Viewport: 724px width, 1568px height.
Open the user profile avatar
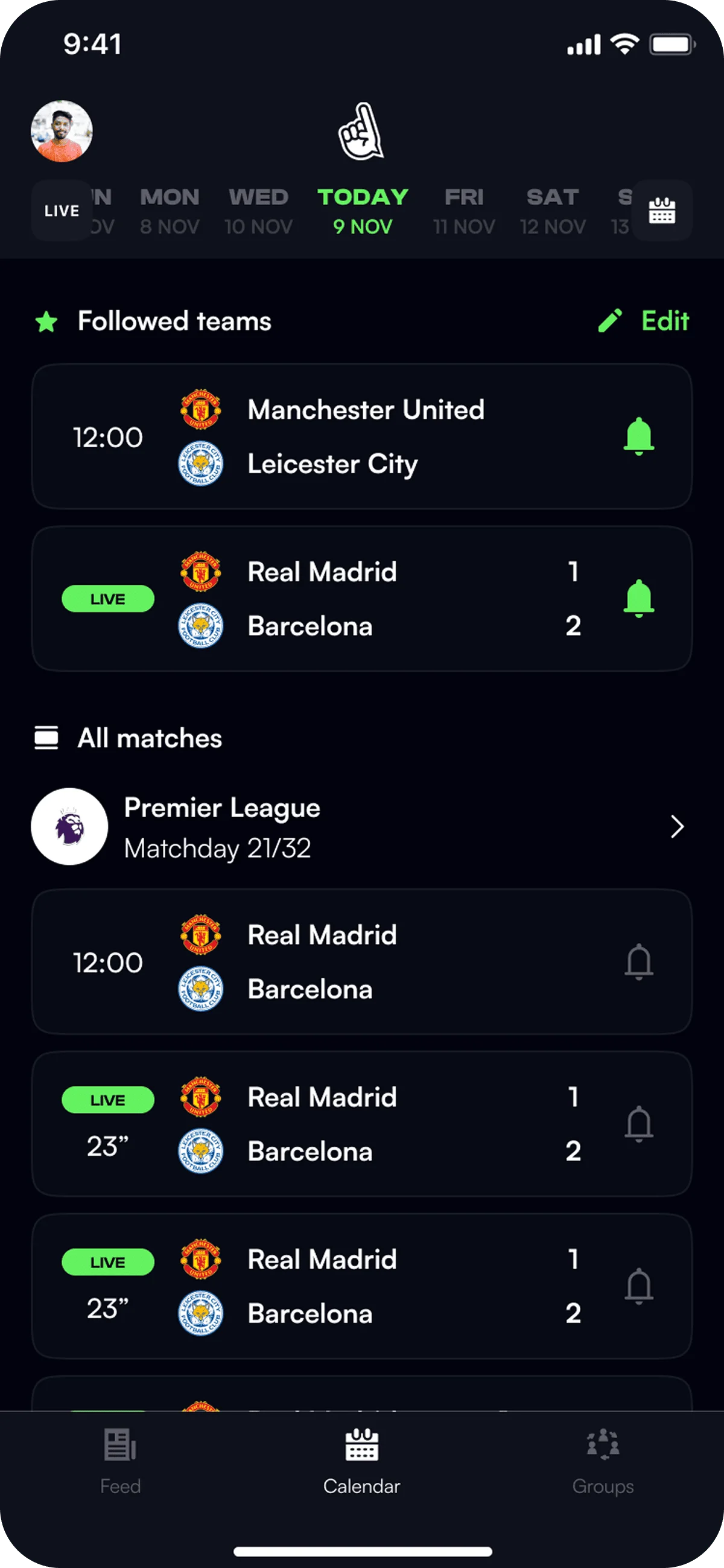(63, 132)
